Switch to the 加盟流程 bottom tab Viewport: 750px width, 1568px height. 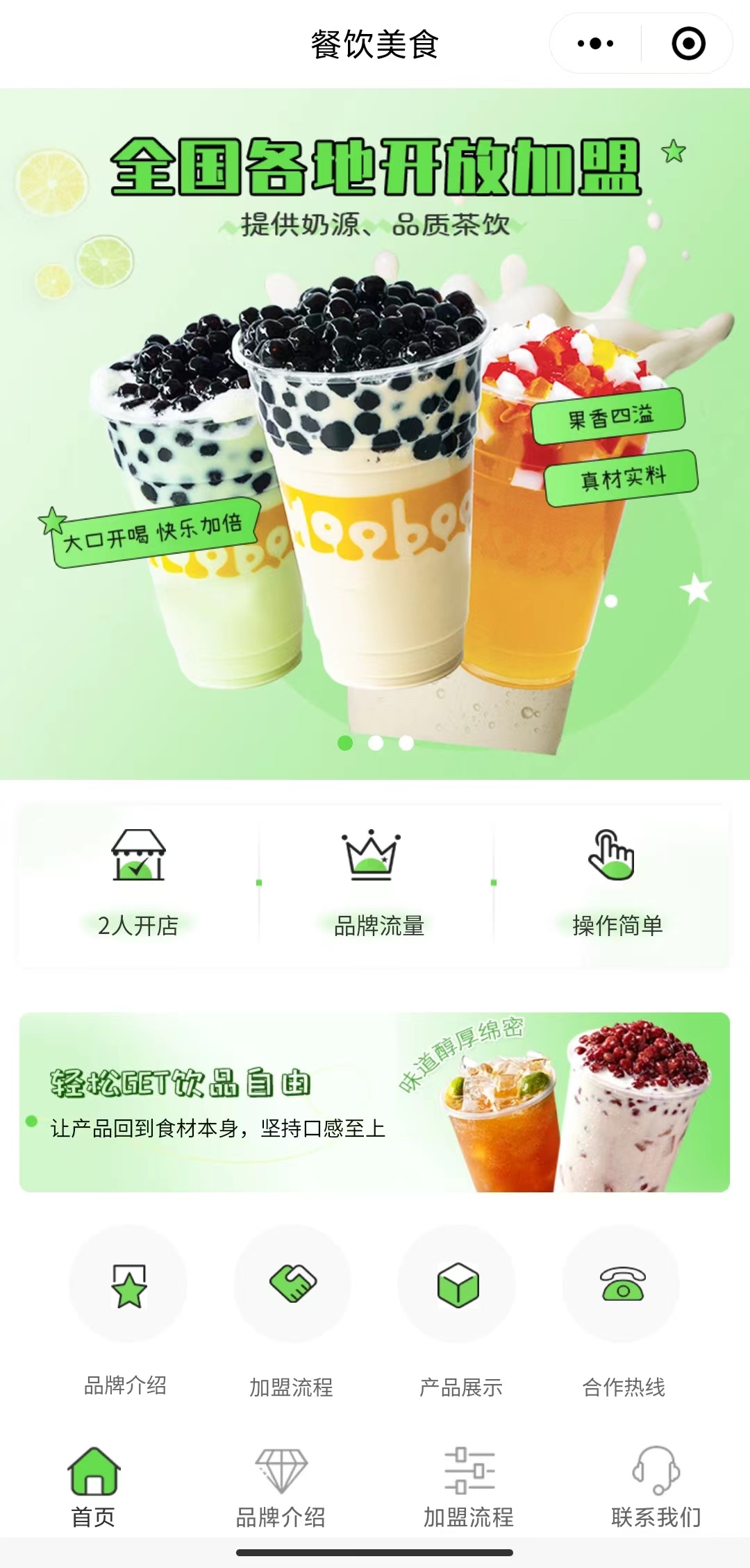pyautogui.click(x=469, y=1487)
